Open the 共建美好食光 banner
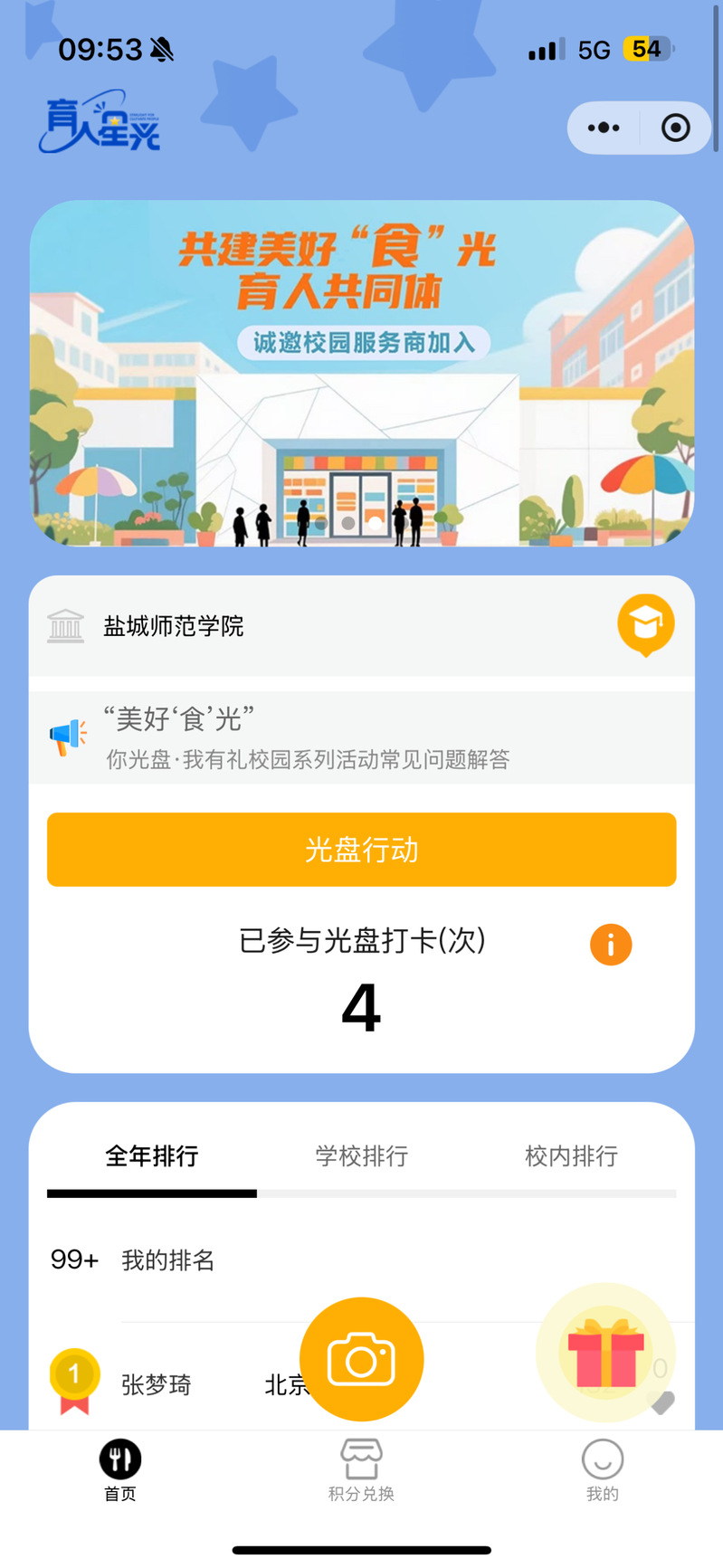This screenshot has height=1568, width=723. coord(362,373)
